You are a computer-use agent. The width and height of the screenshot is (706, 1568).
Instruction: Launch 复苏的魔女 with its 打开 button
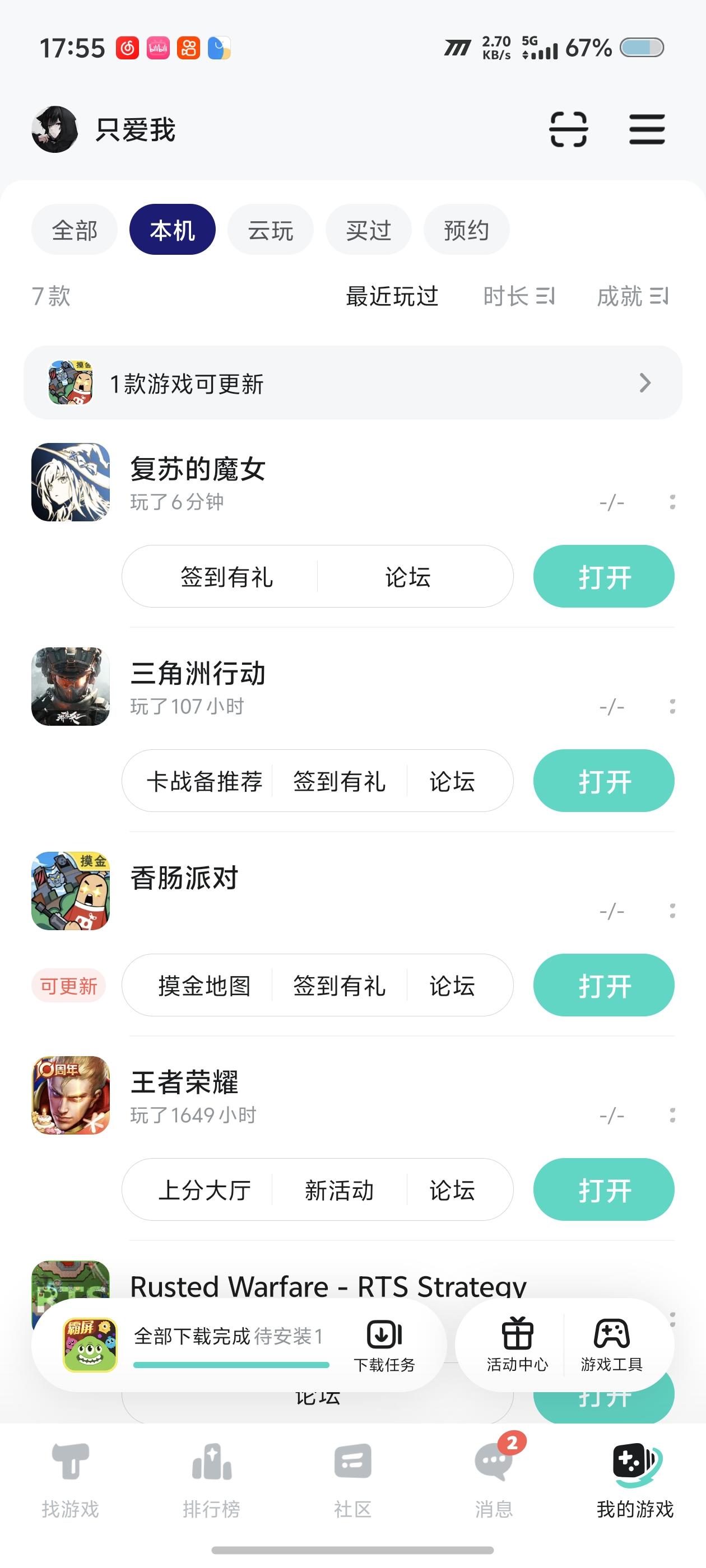[x=603, y=576]
